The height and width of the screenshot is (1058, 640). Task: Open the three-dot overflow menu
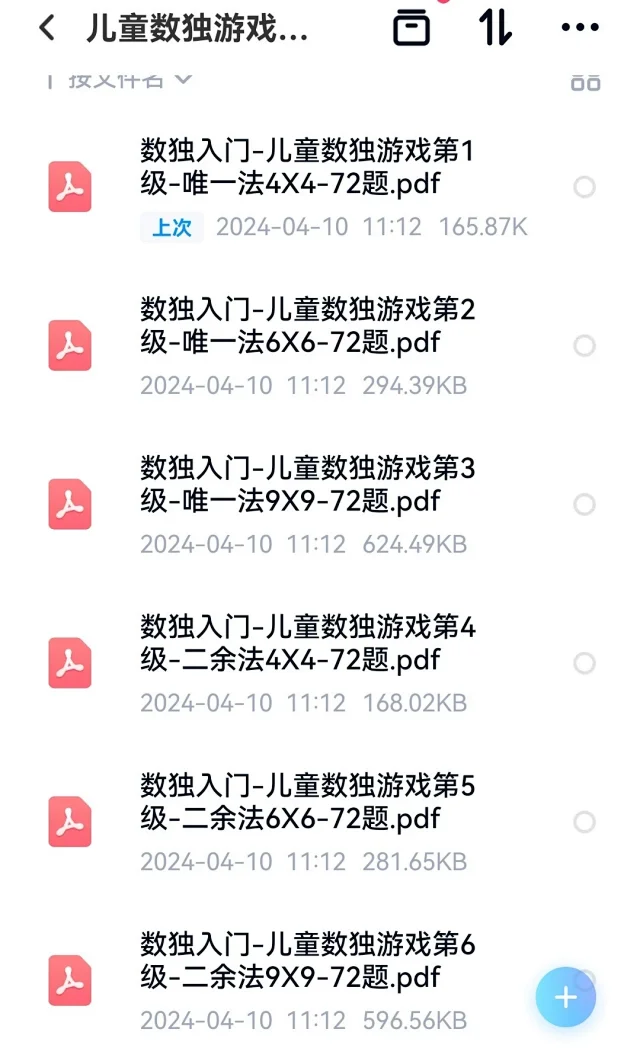tap(580, 28)
